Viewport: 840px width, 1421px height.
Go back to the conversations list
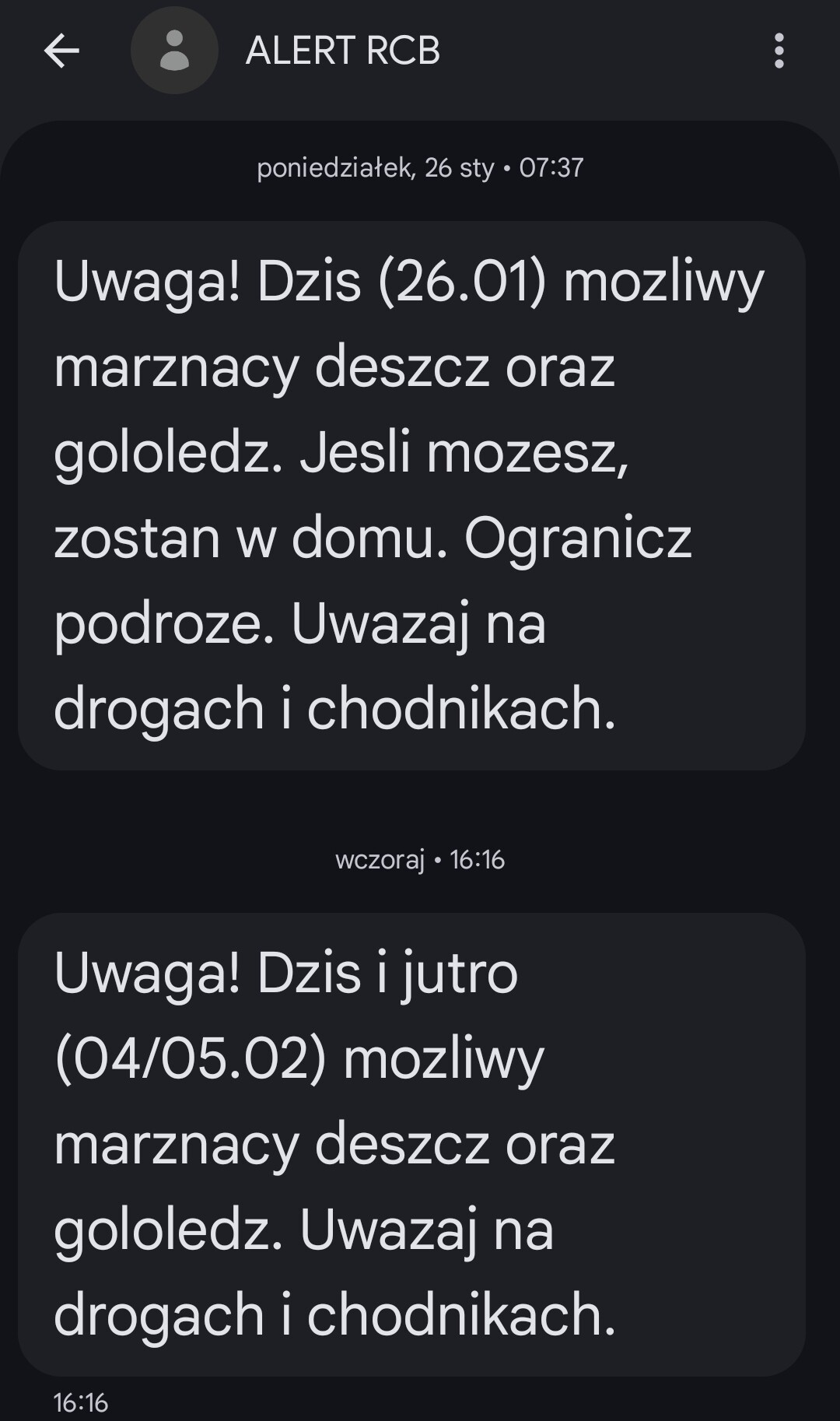click(x=61, y=51)
